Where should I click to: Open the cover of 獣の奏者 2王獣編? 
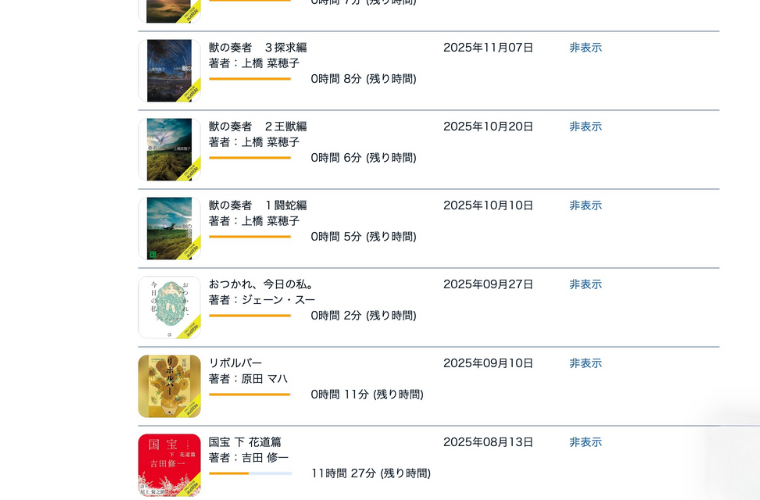(x=169, y=150)
